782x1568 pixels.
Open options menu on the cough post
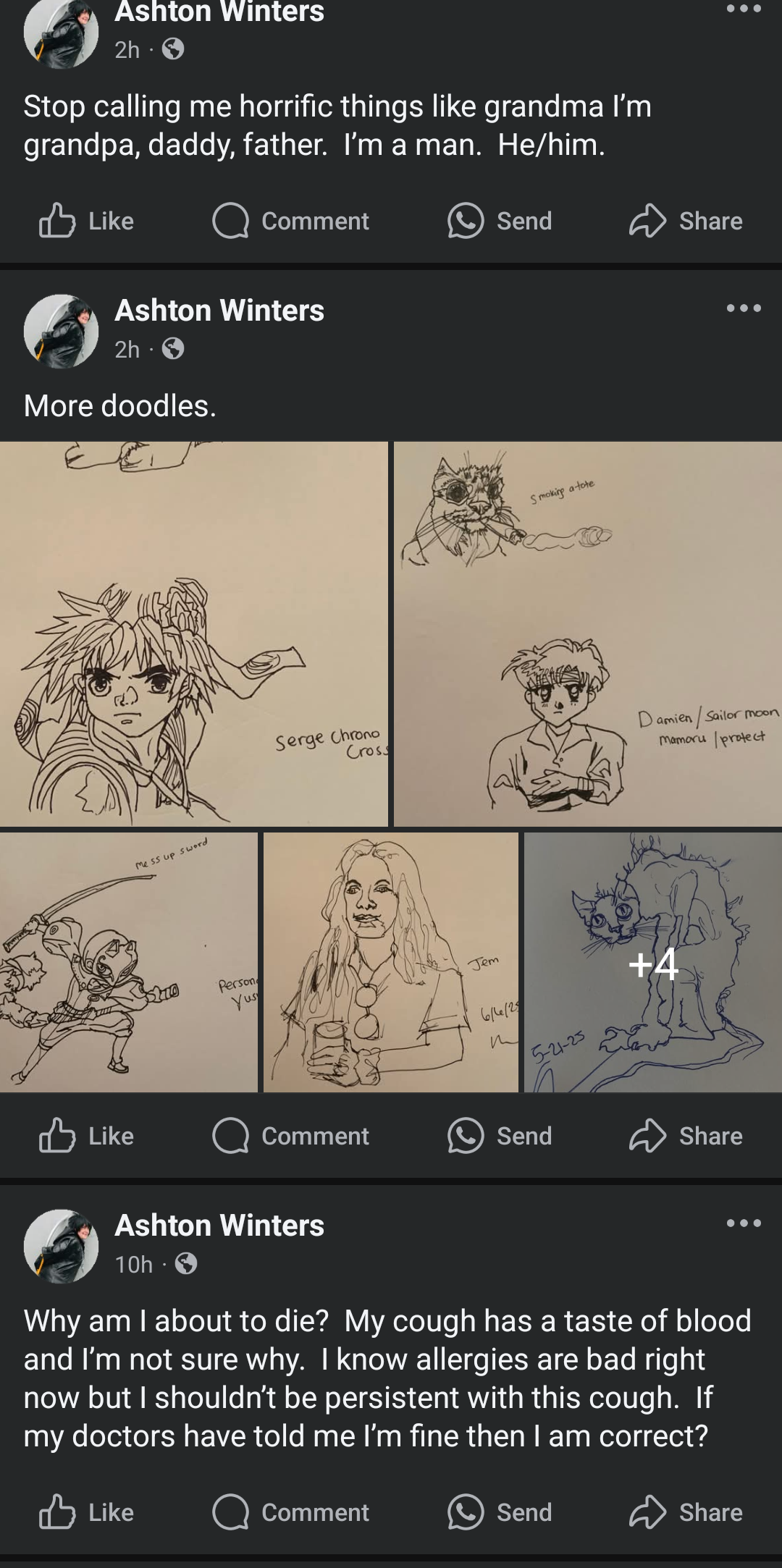tap(744, 1223)
